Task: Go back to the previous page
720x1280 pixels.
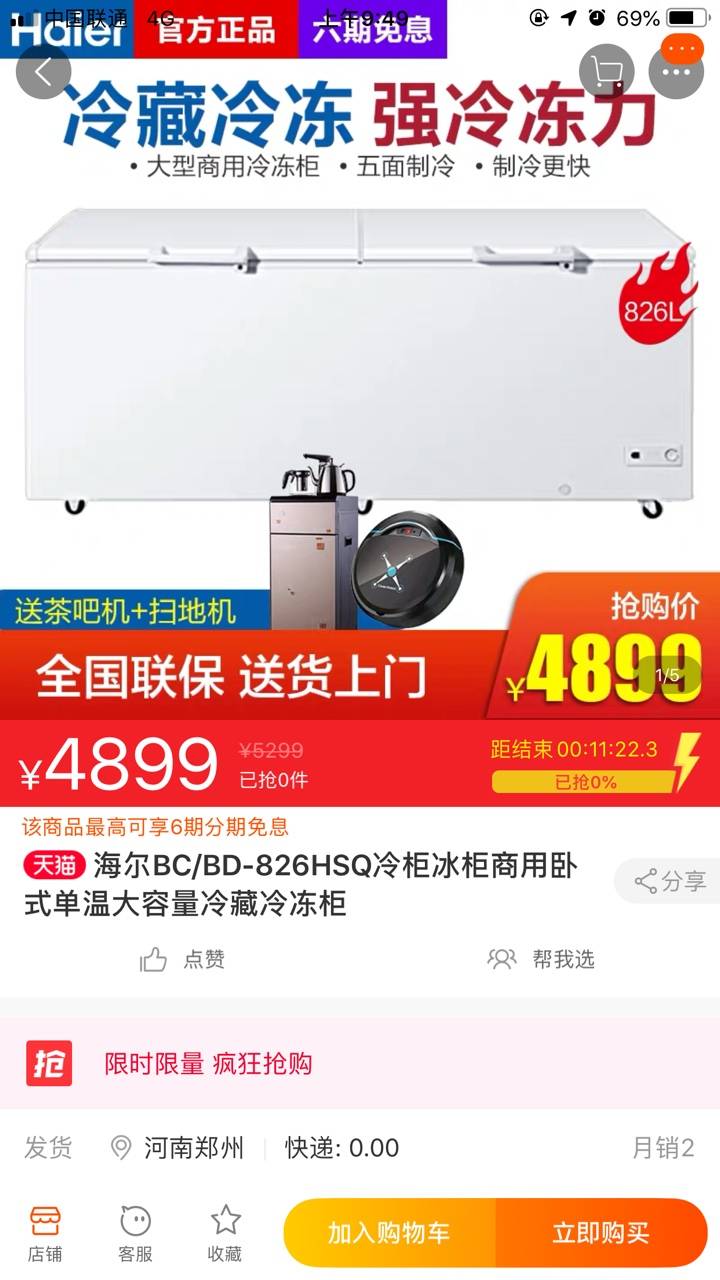Action: (x=43, y=72)
